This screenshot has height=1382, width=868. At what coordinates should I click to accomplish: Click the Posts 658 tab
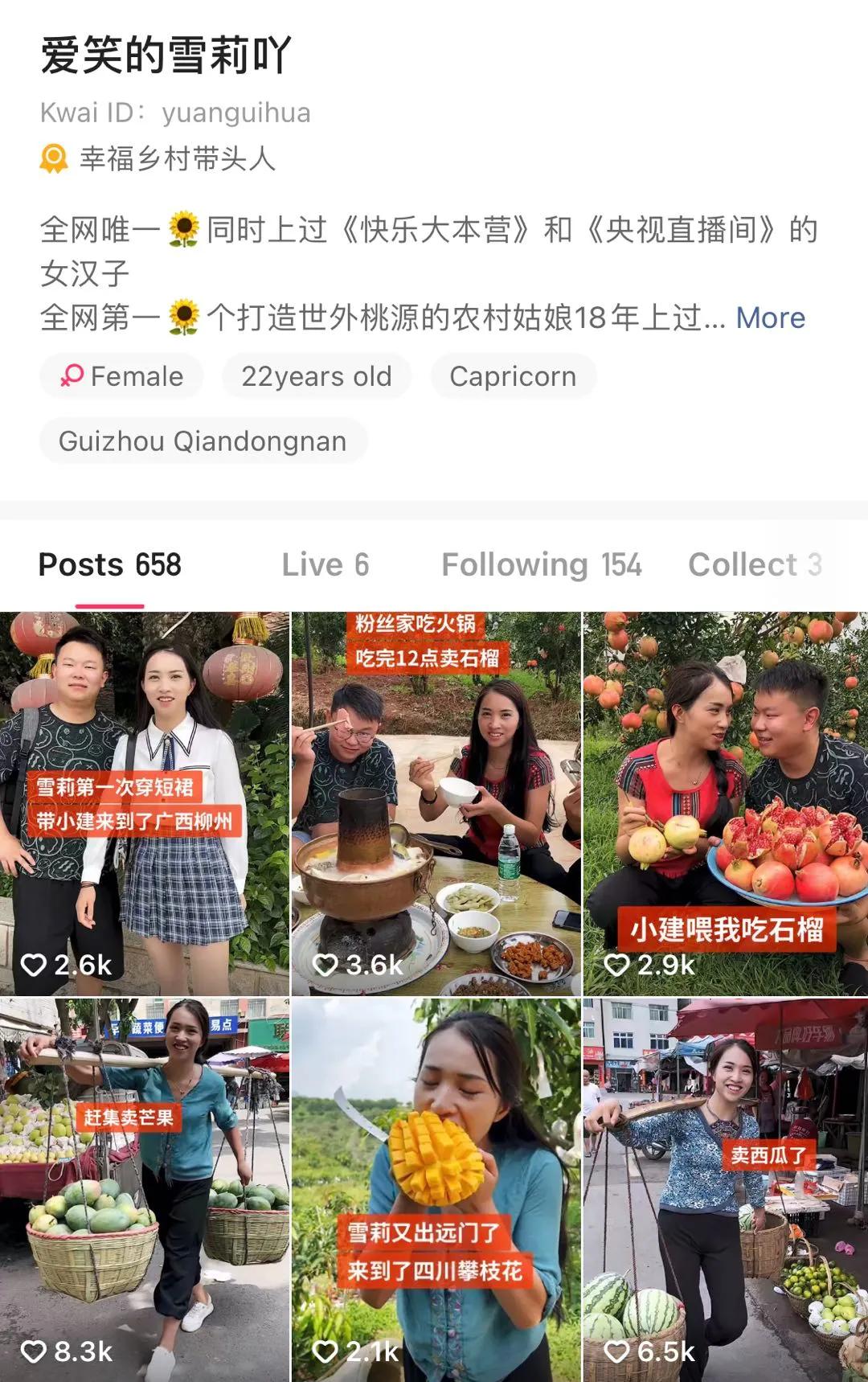click(110, 564)
